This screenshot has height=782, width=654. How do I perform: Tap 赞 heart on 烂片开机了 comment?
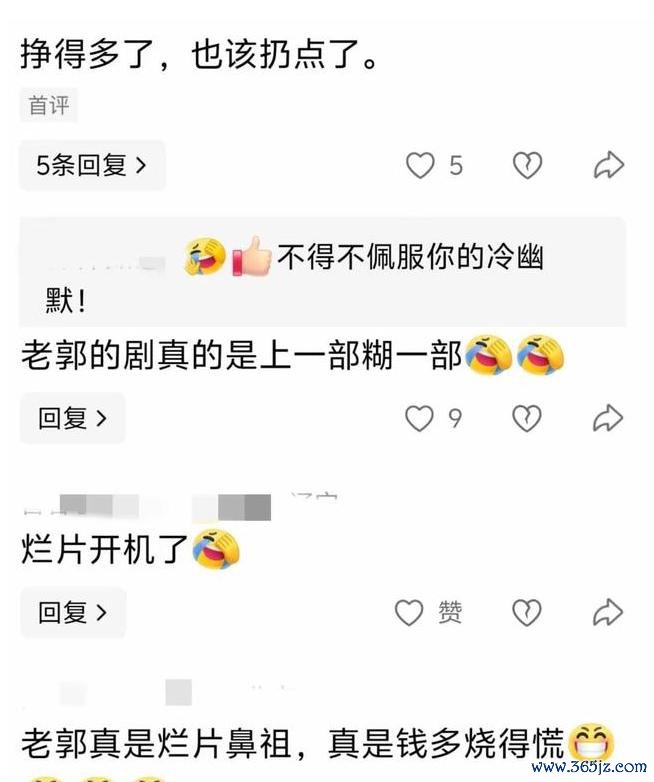pyautogui.click(x=410, y=612)
